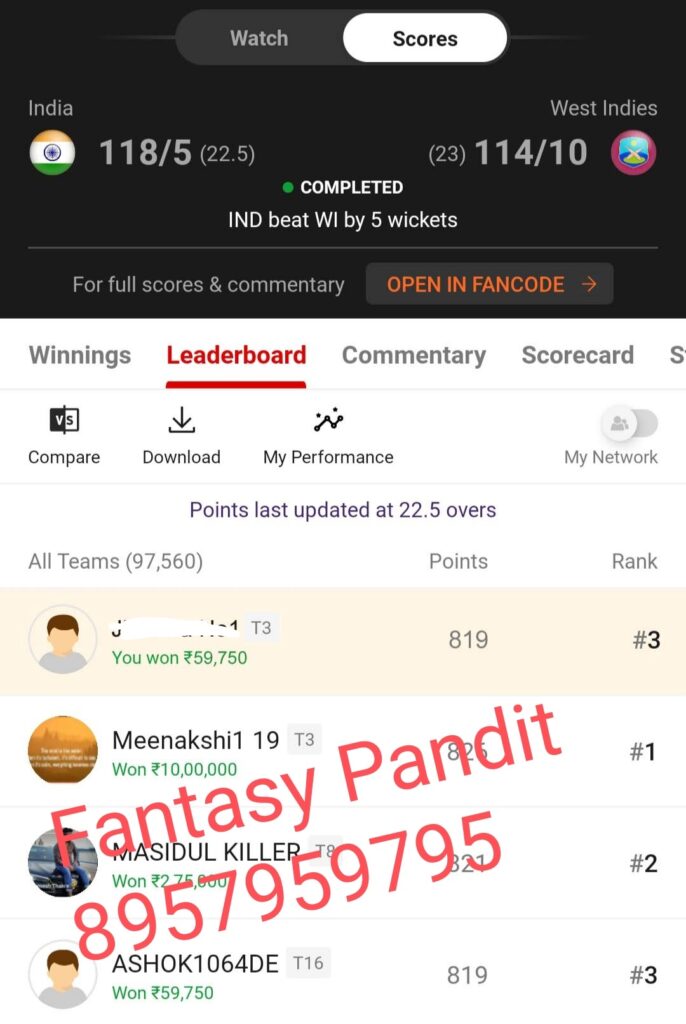686x1024 pixels.
Task: Switch to the Winnings tab
Action: tap(80, 355)
